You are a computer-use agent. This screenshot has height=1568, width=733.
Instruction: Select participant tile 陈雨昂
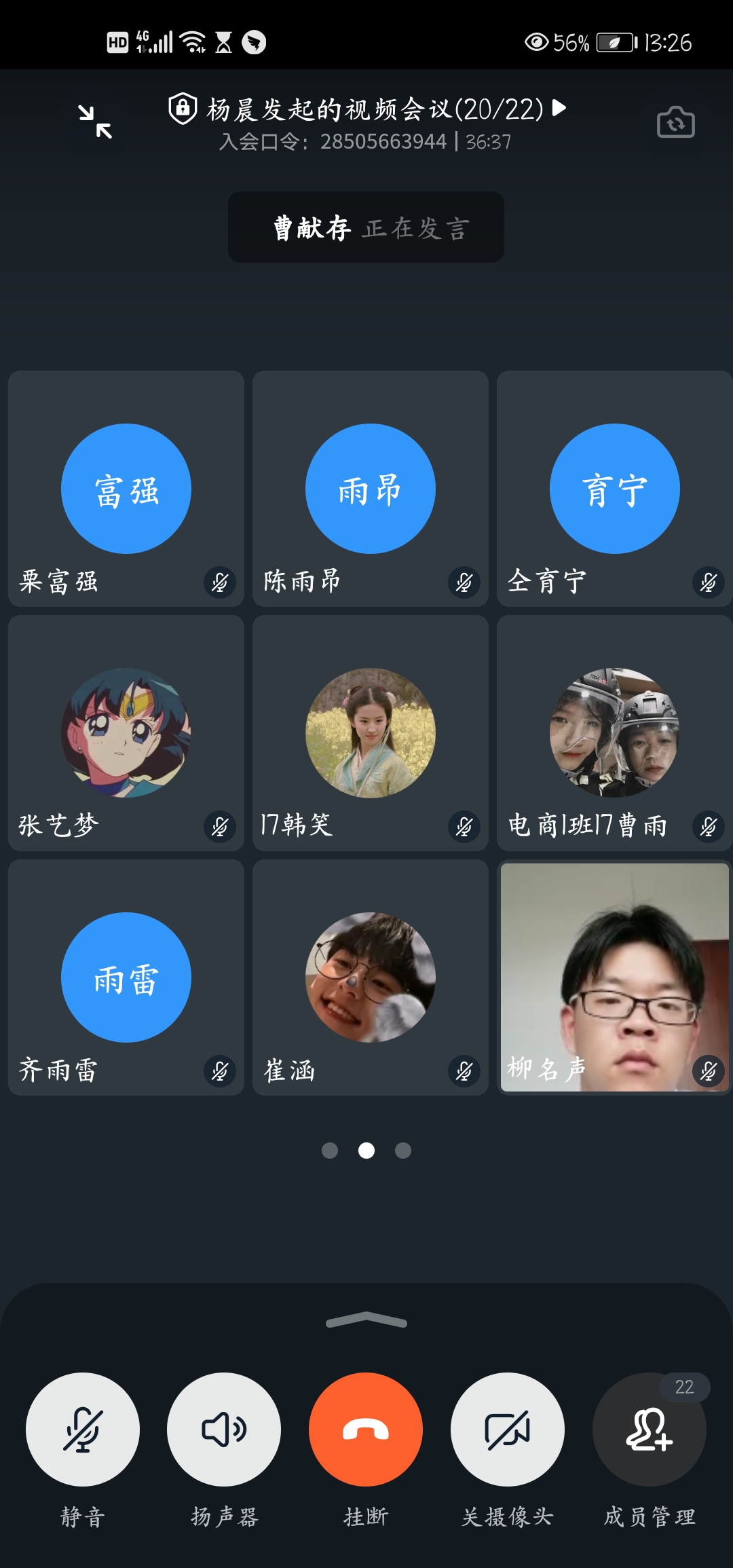(x=371, y=489)
